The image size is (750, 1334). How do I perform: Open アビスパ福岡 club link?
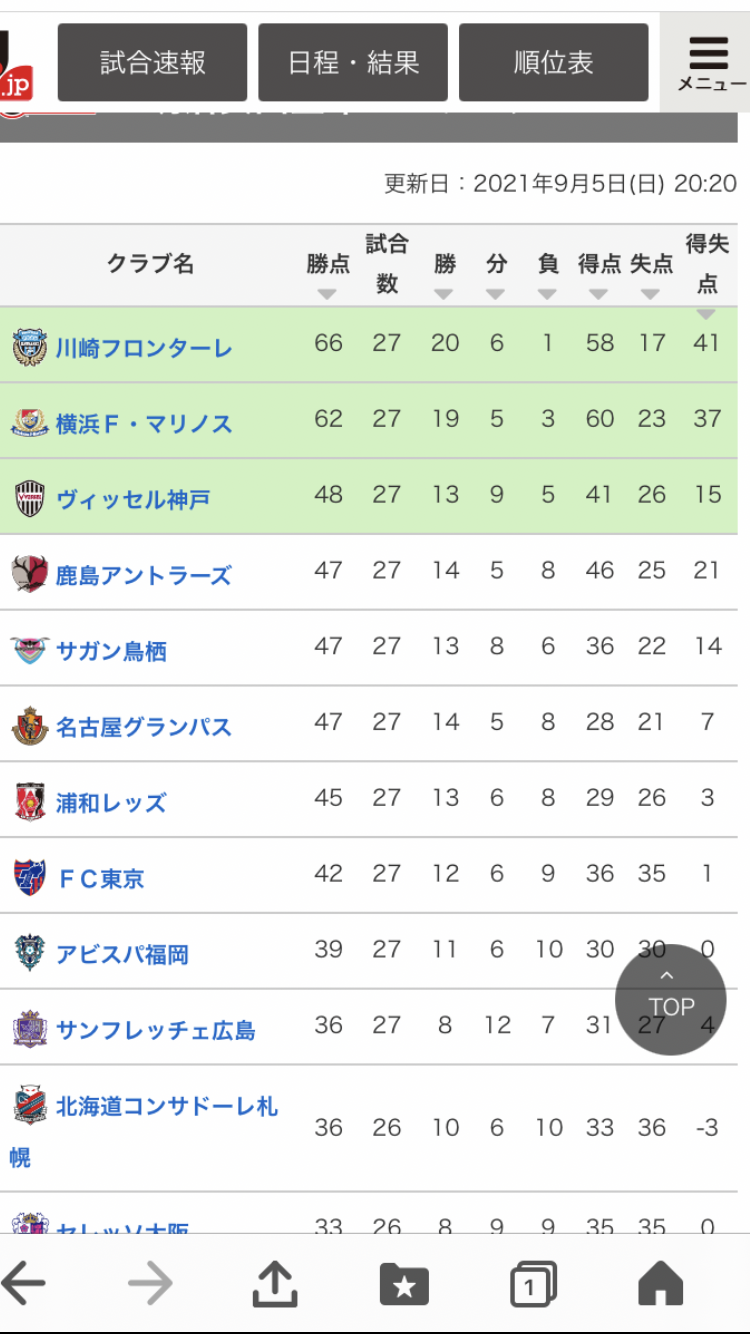122,954
